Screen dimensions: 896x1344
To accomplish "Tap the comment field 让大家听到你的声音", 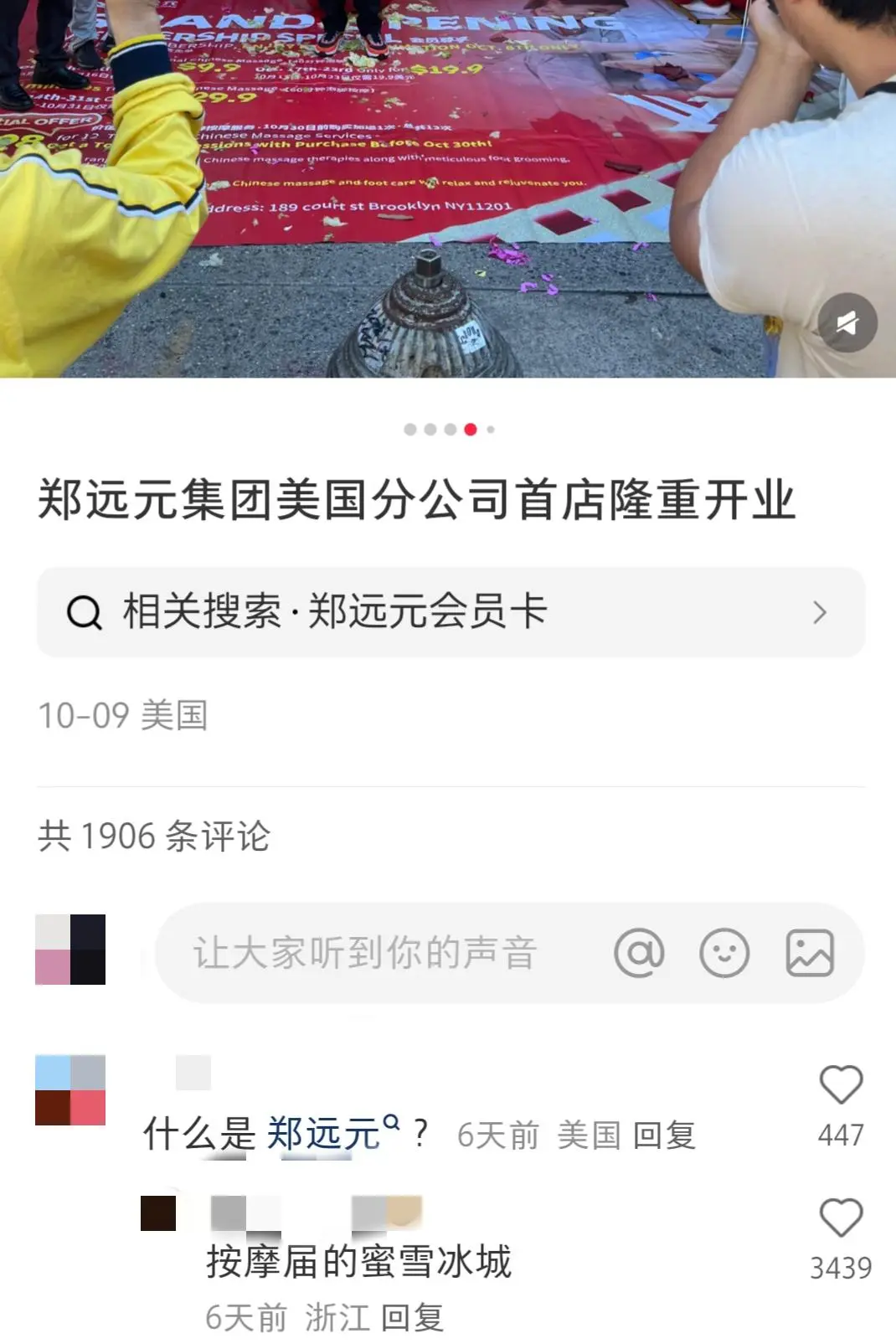I will 364,953.
